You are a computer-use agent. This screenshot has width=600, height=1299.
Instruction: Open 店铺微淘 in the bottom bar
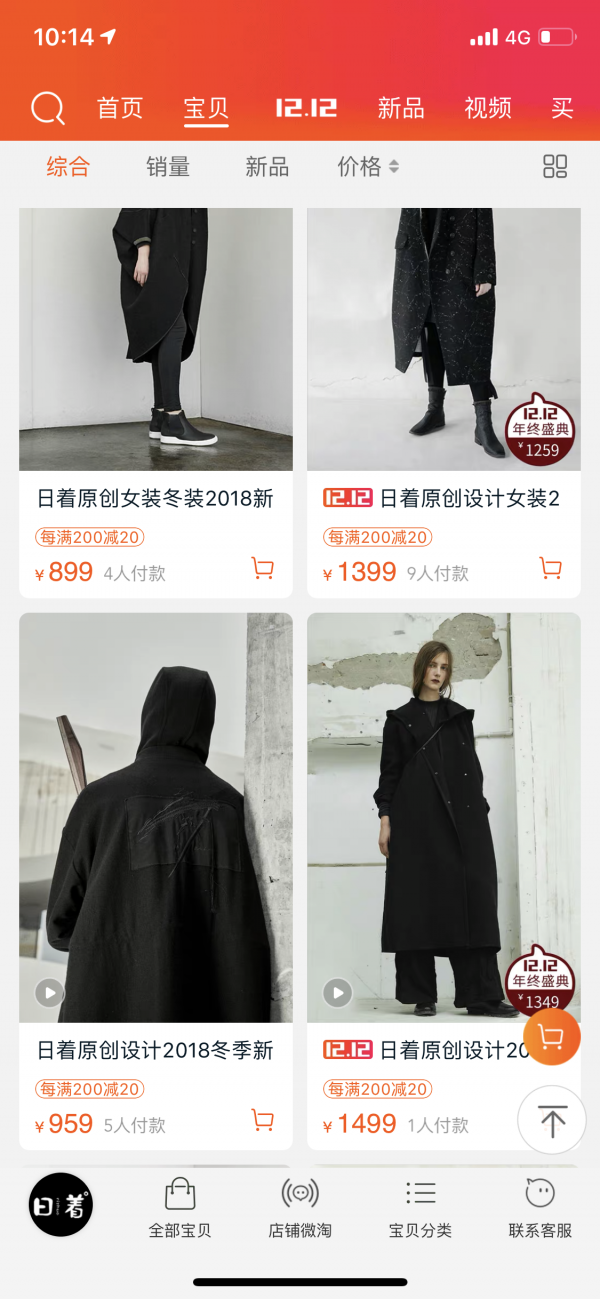(300, 1209)
